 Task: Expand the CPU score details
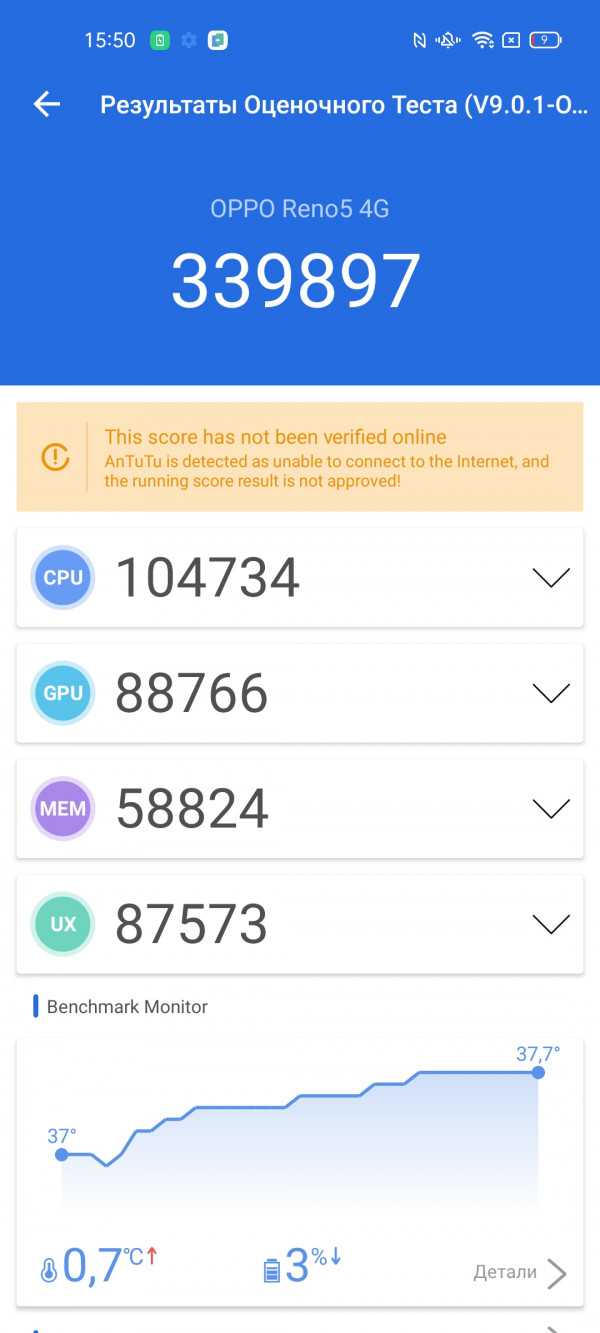551,578
